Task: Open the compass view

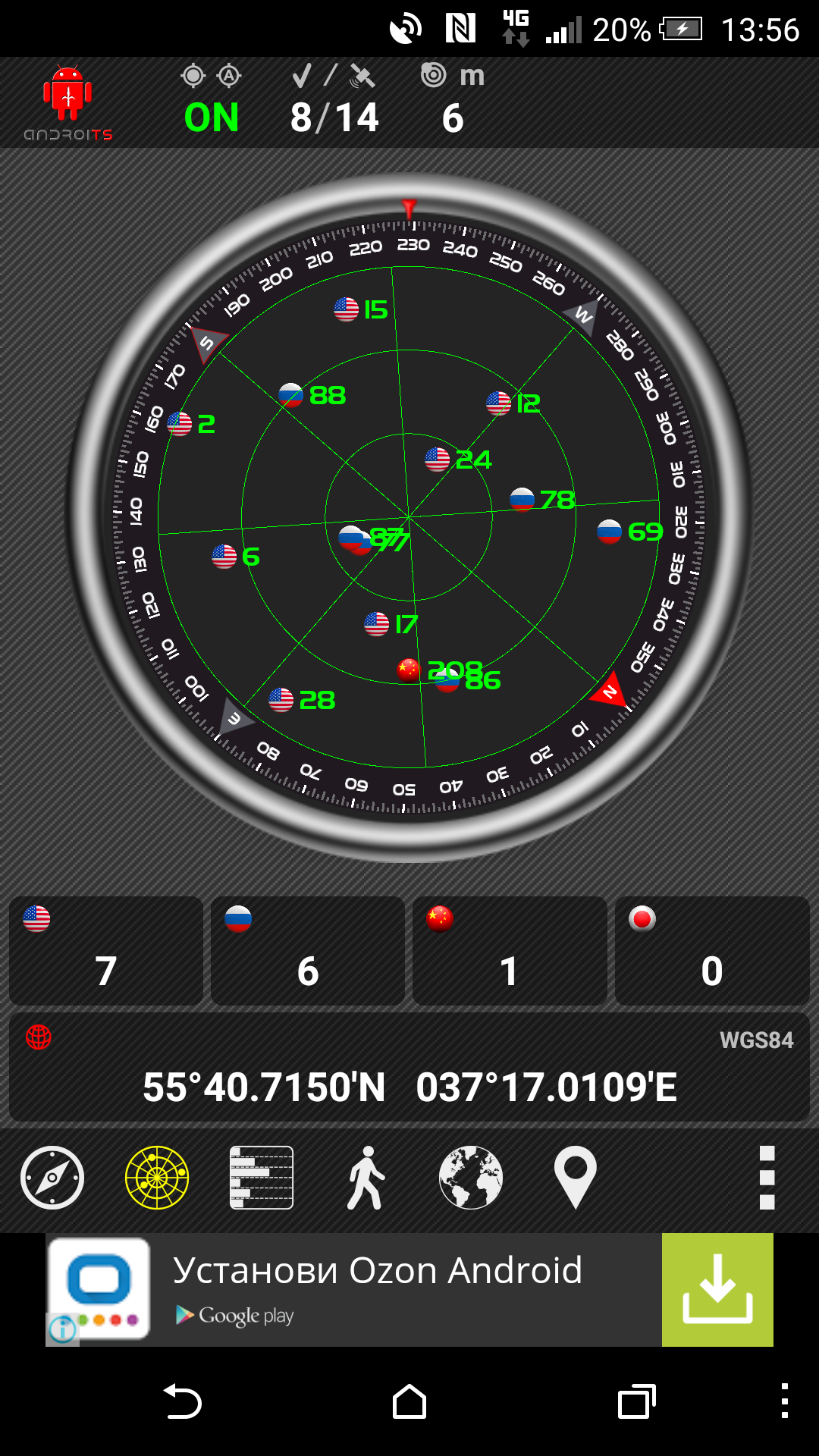Action: [52, 1178]
